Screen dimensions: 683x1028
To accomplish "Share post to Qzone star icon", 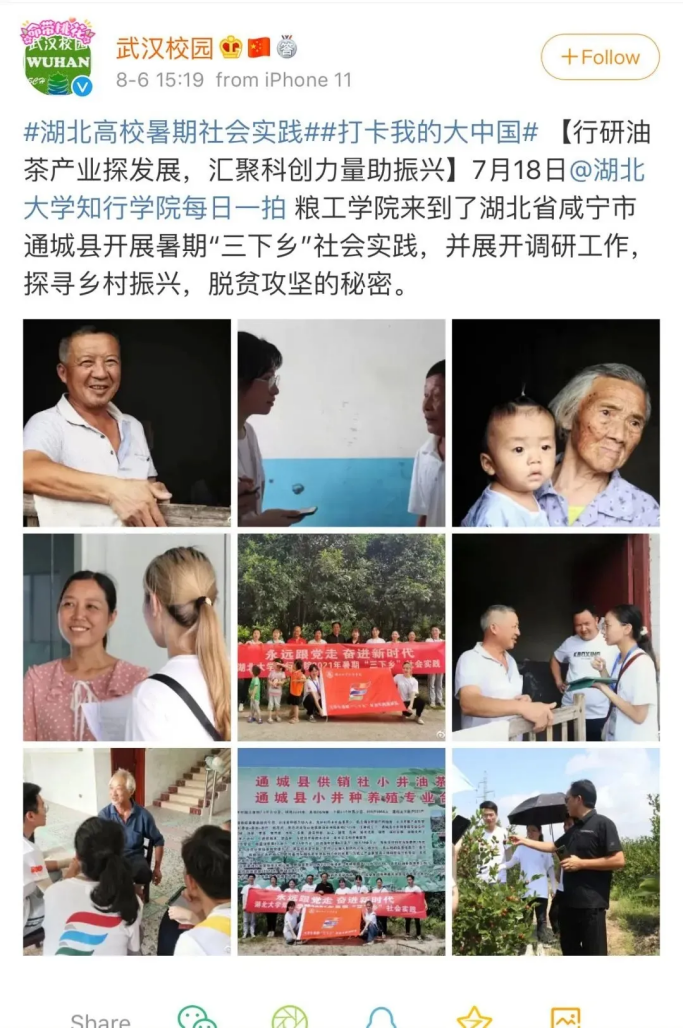I will coord(474,1018).
